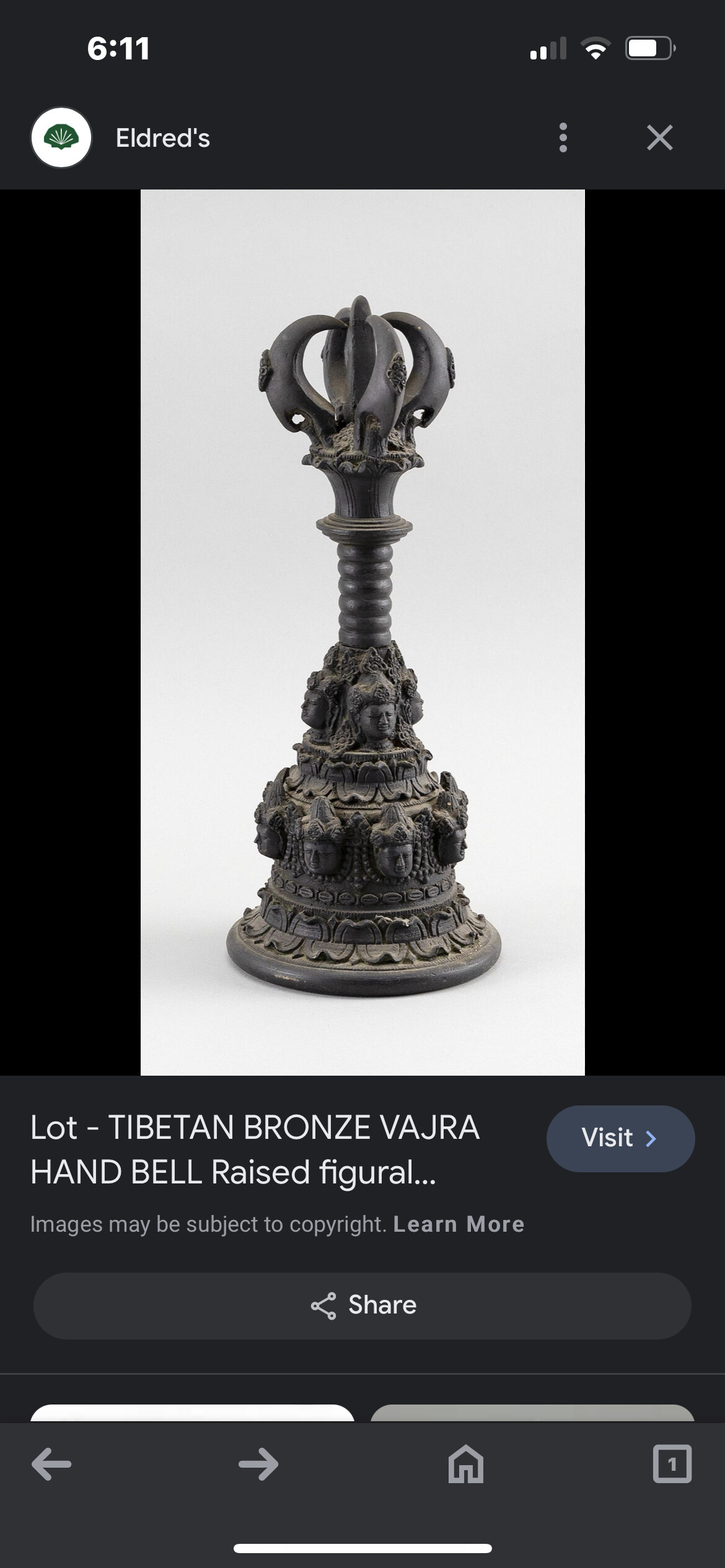The height and width of the screenshot is (1568, 725).
Task: Open the Learn More copyright link
Action: tap(459, 1224)
